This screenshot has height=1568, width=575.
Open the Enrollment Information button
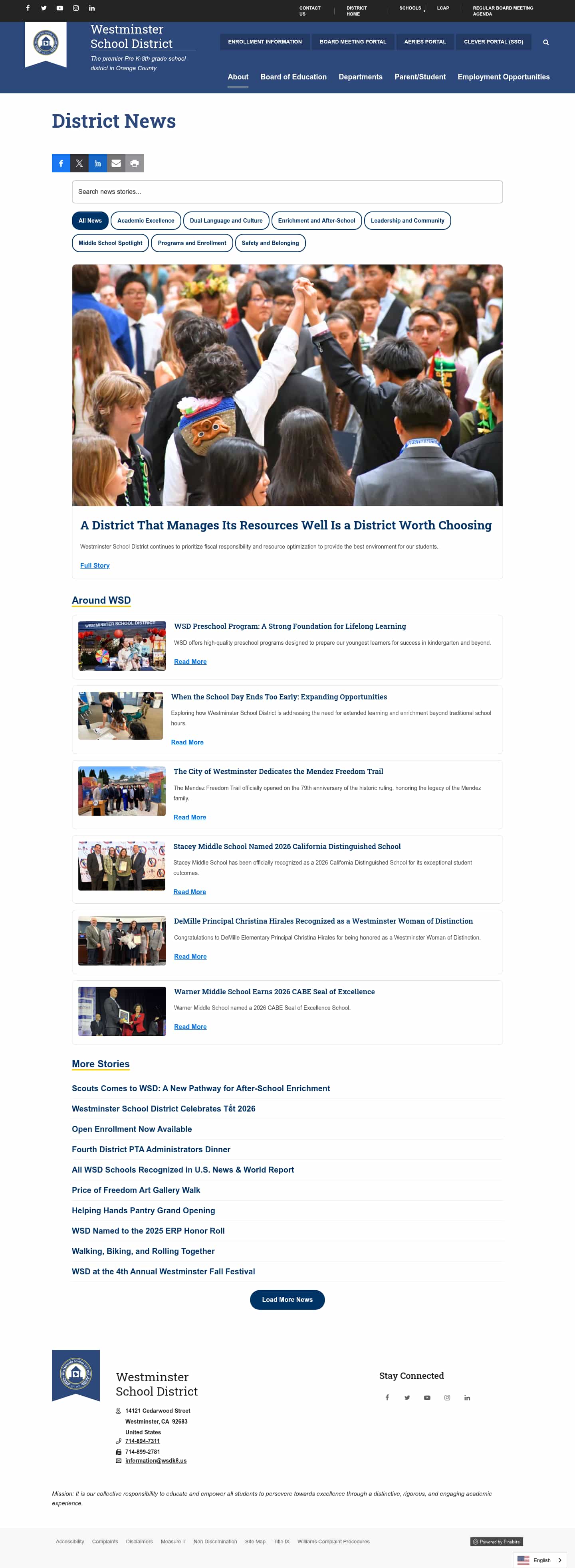[264, 42]
